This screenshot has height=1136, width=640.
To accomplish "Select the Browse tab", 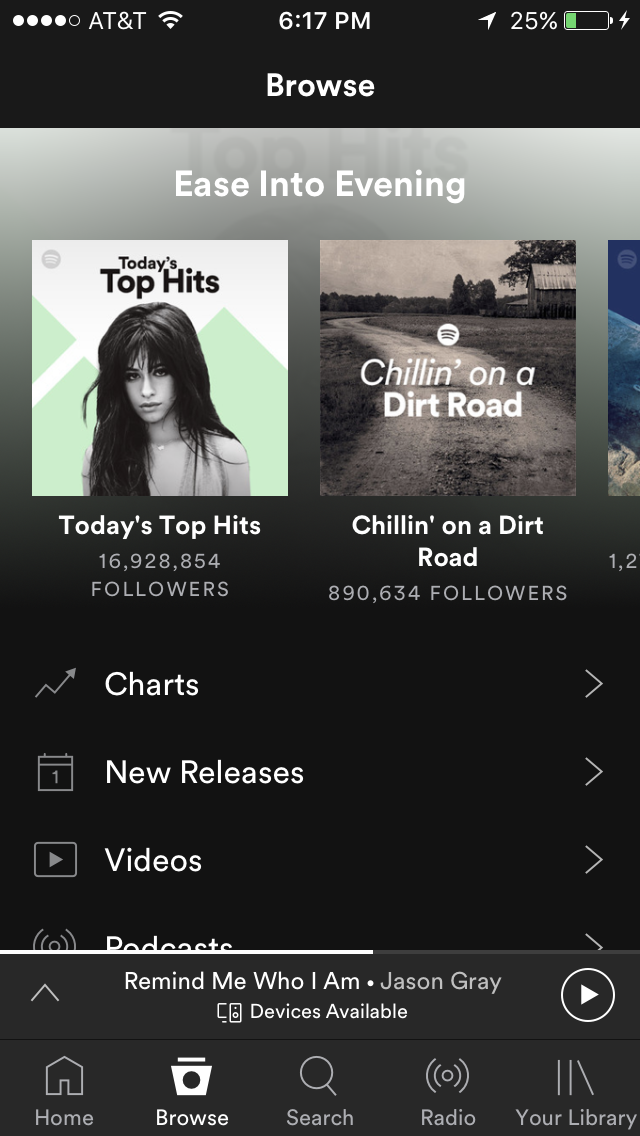I will 192,1090.
